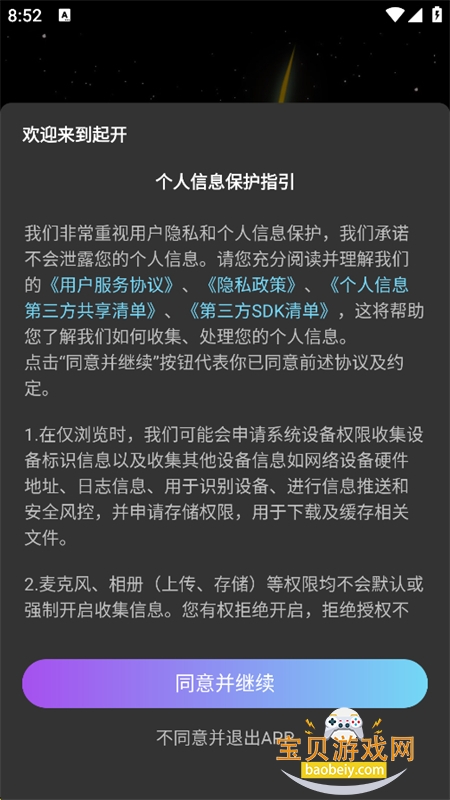Open the 《用户服务协议》 link
The height and width of the screenshot is (800, 450).
coord(111,285)
